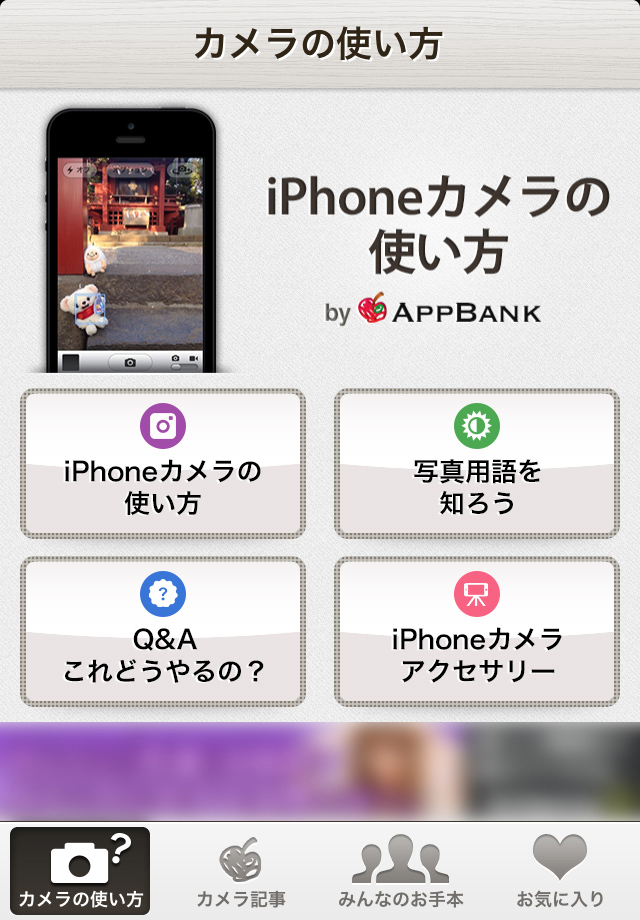Tap the blurred advertisement banner
640x920 pixels.
point(320,771)
